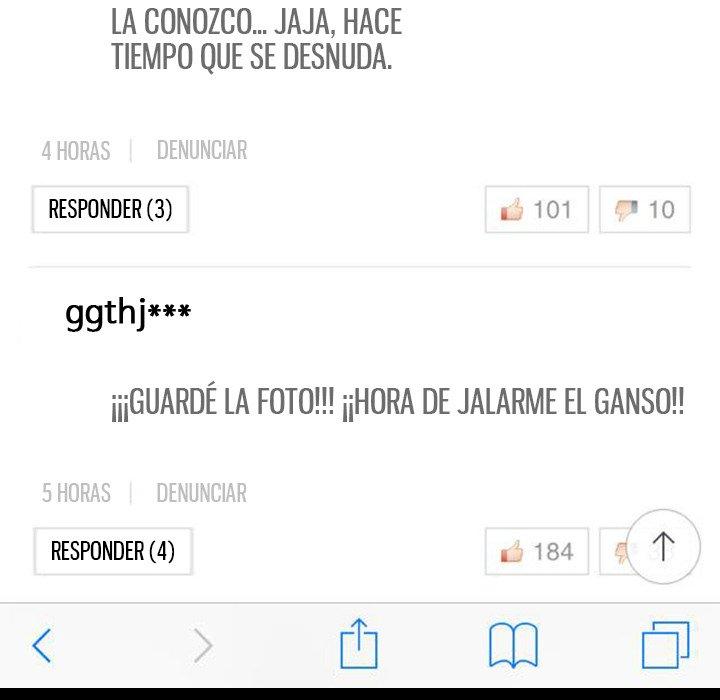Like ggthj's comment with 184 likes

click(536, 551)
